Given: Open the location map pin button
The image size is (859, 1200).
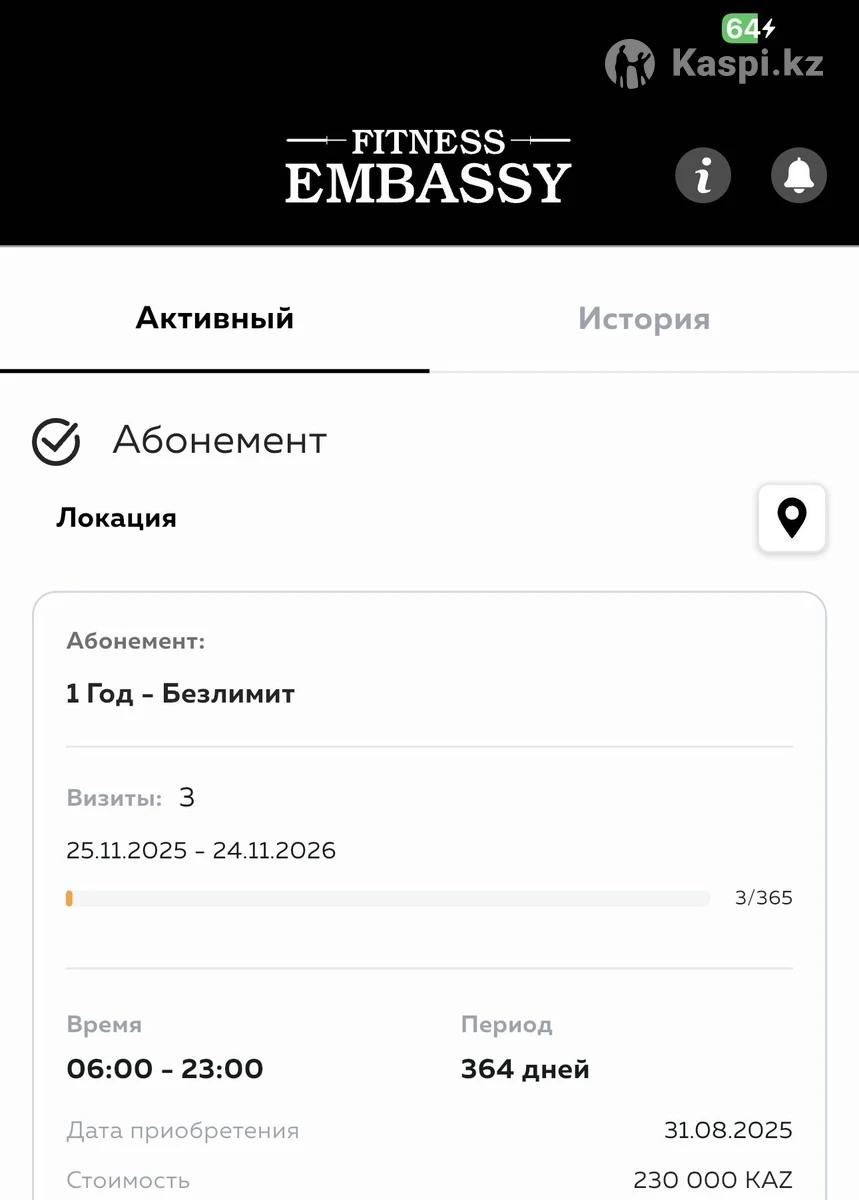Looking at the screenshot, I should (792, 518).
